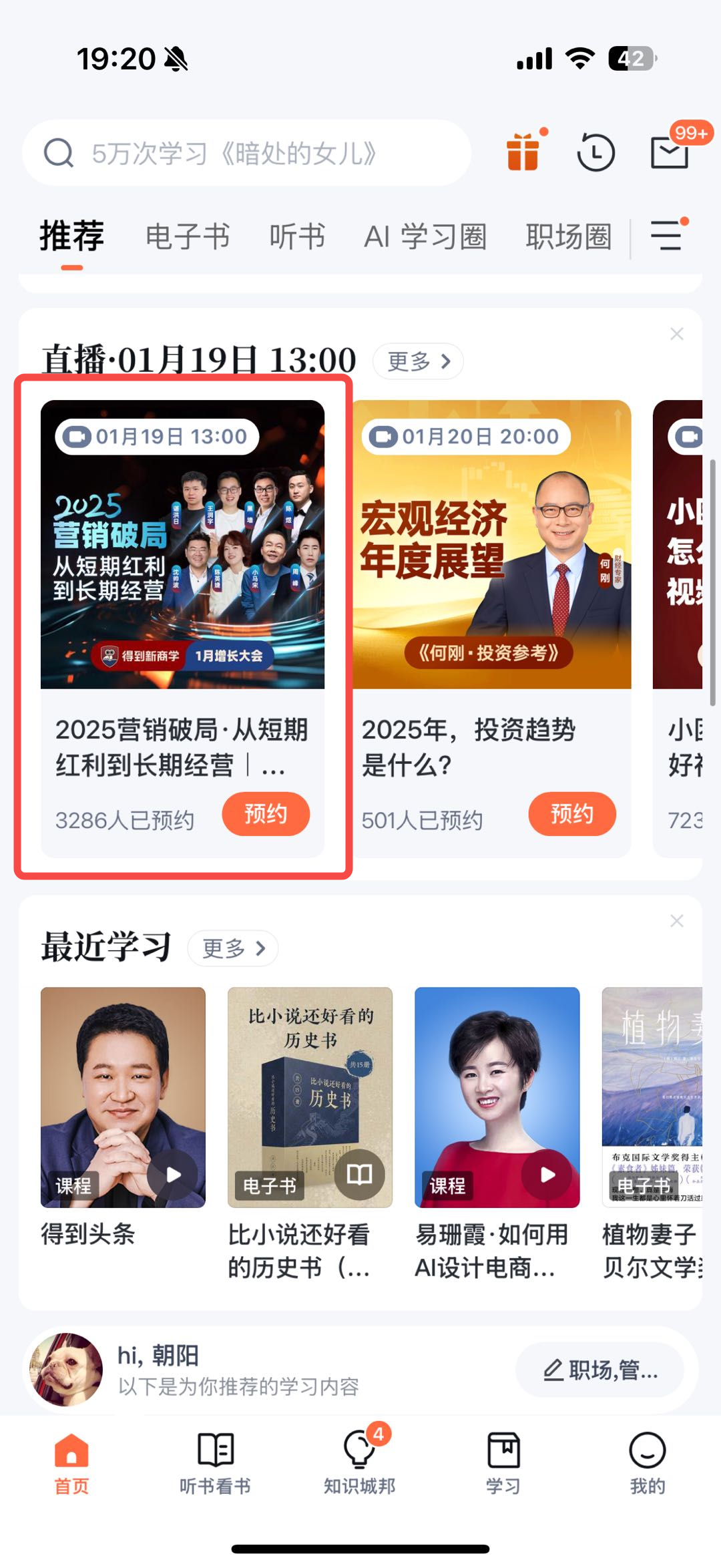This screenshot has height=1568, width=721.
Task: Open the learning history clock icon
Action: [x=595, y=152]
